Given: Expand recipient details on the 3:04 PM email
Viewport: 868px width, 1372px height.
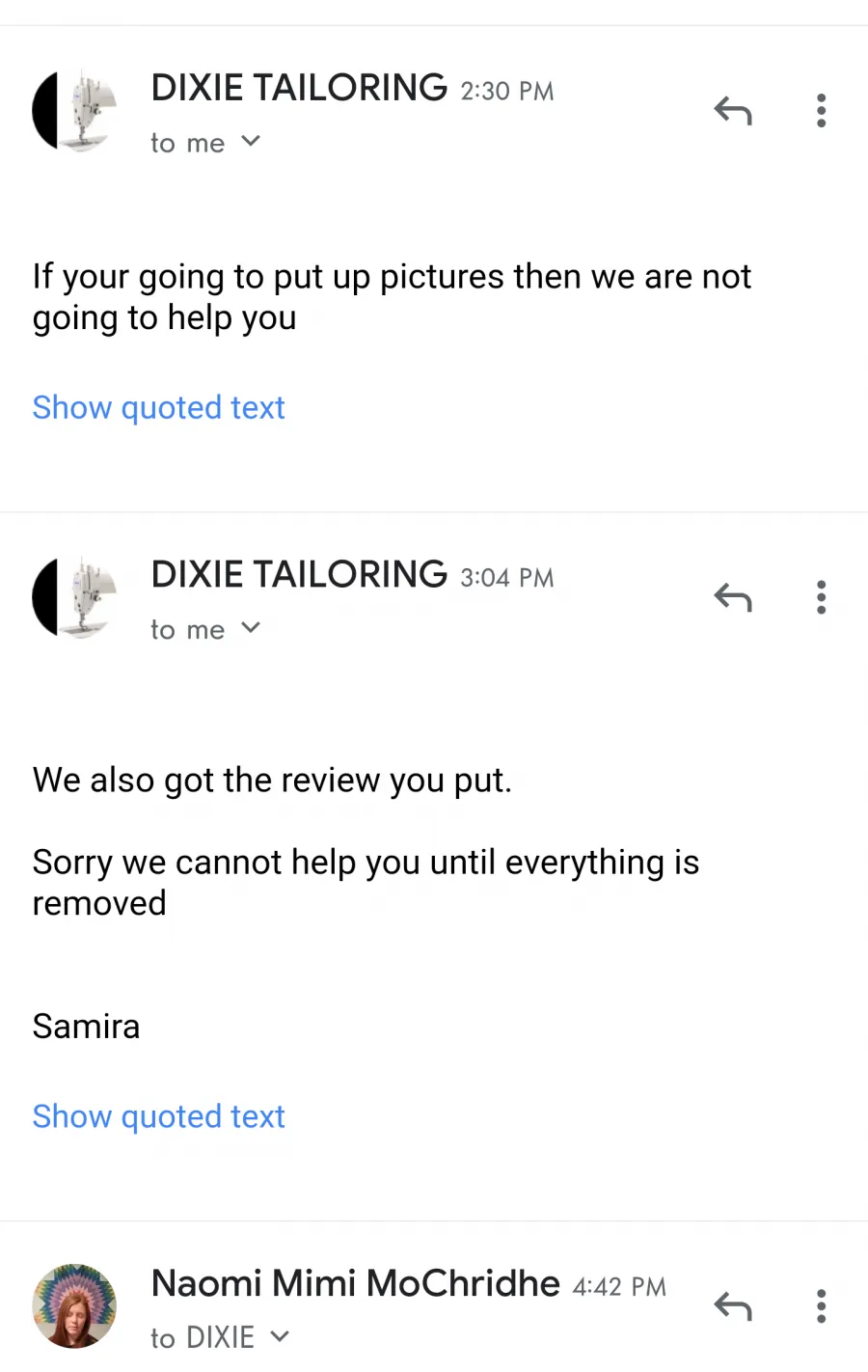Looking at the screenshot, I should coord(250,628).
